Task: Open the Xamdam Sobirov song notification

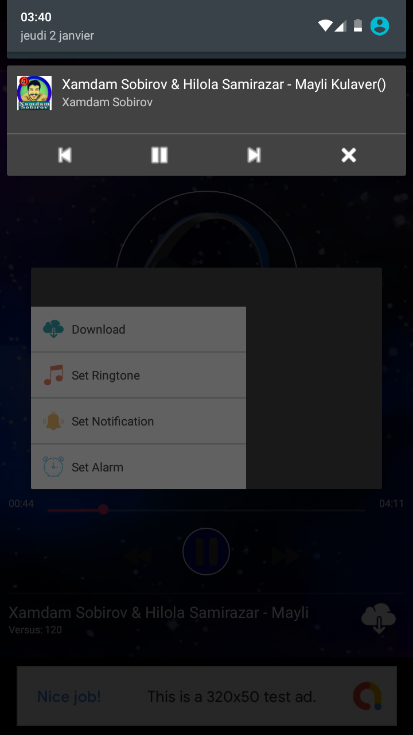Action: [x=206, y=99]
